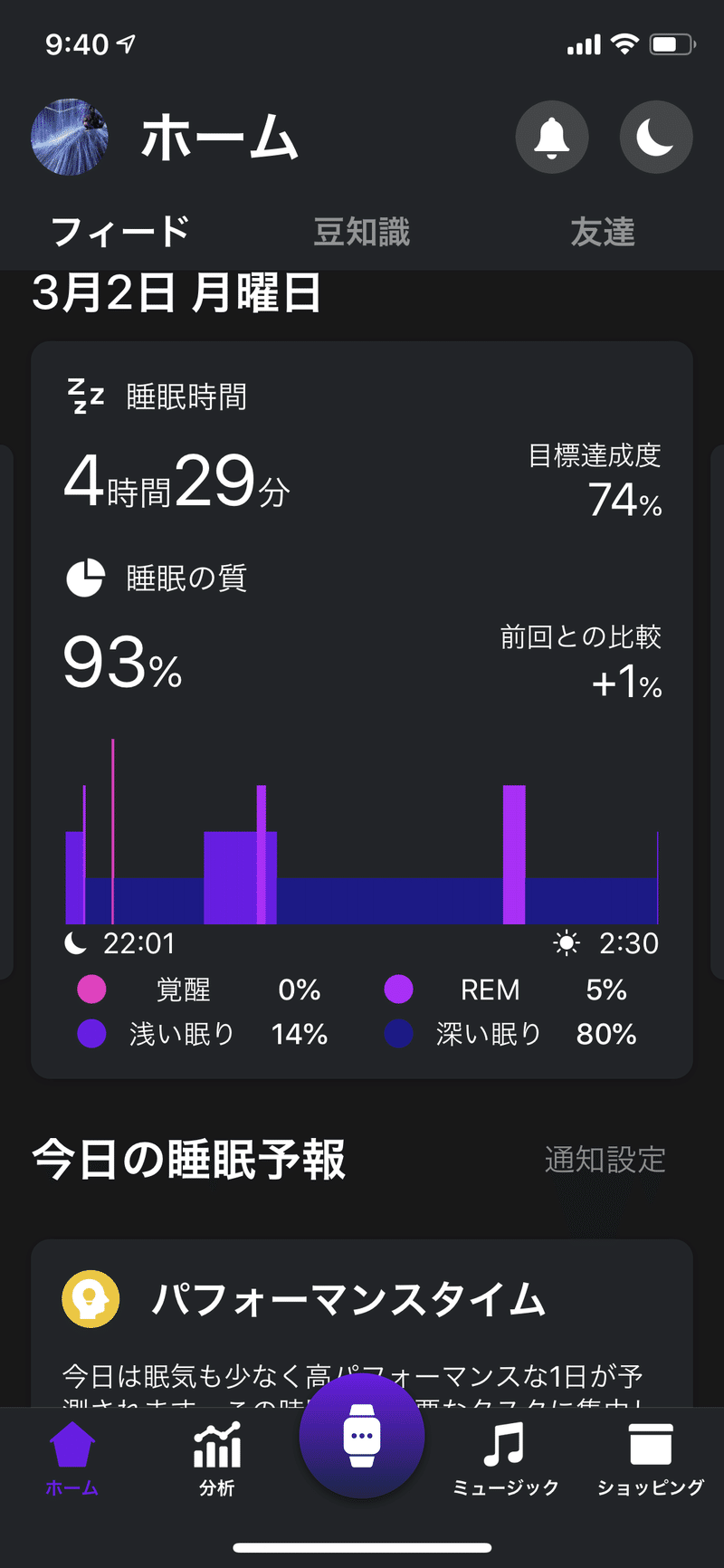The height and width of the screenshot is (1568, 724).
Task: Select the ホーム bottom tab
Action: (72, 1457)
